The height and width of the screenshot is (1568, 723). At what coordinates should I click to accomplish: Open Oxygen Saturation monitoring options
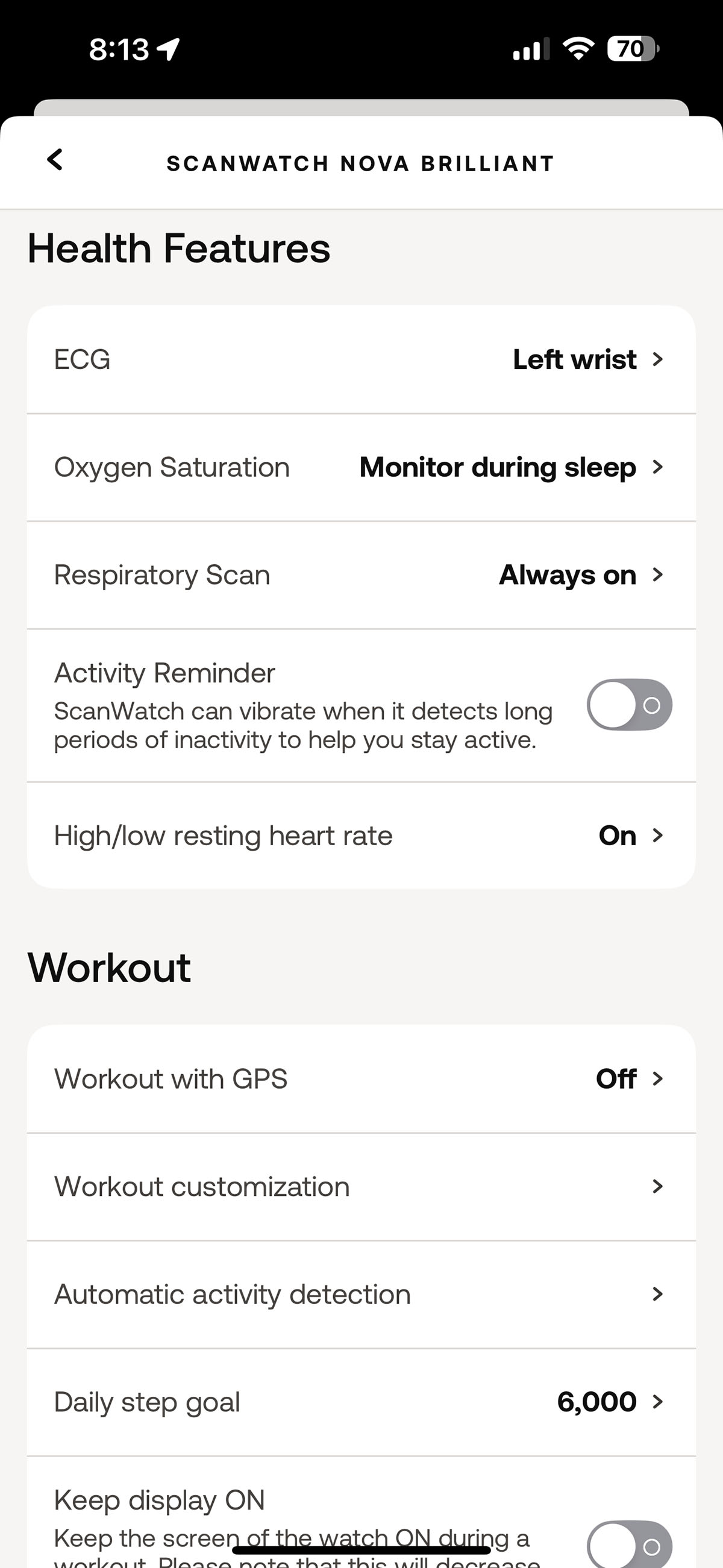[x=361, y=467]
